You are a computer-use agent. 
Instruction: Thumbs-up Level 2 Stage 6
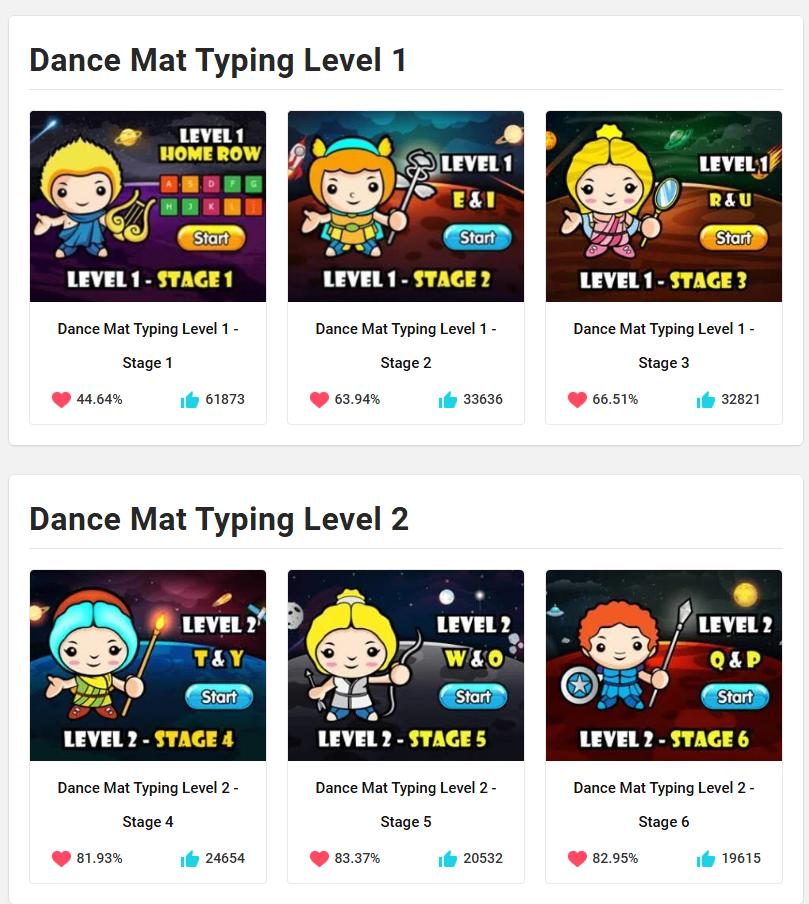point(705,859)
